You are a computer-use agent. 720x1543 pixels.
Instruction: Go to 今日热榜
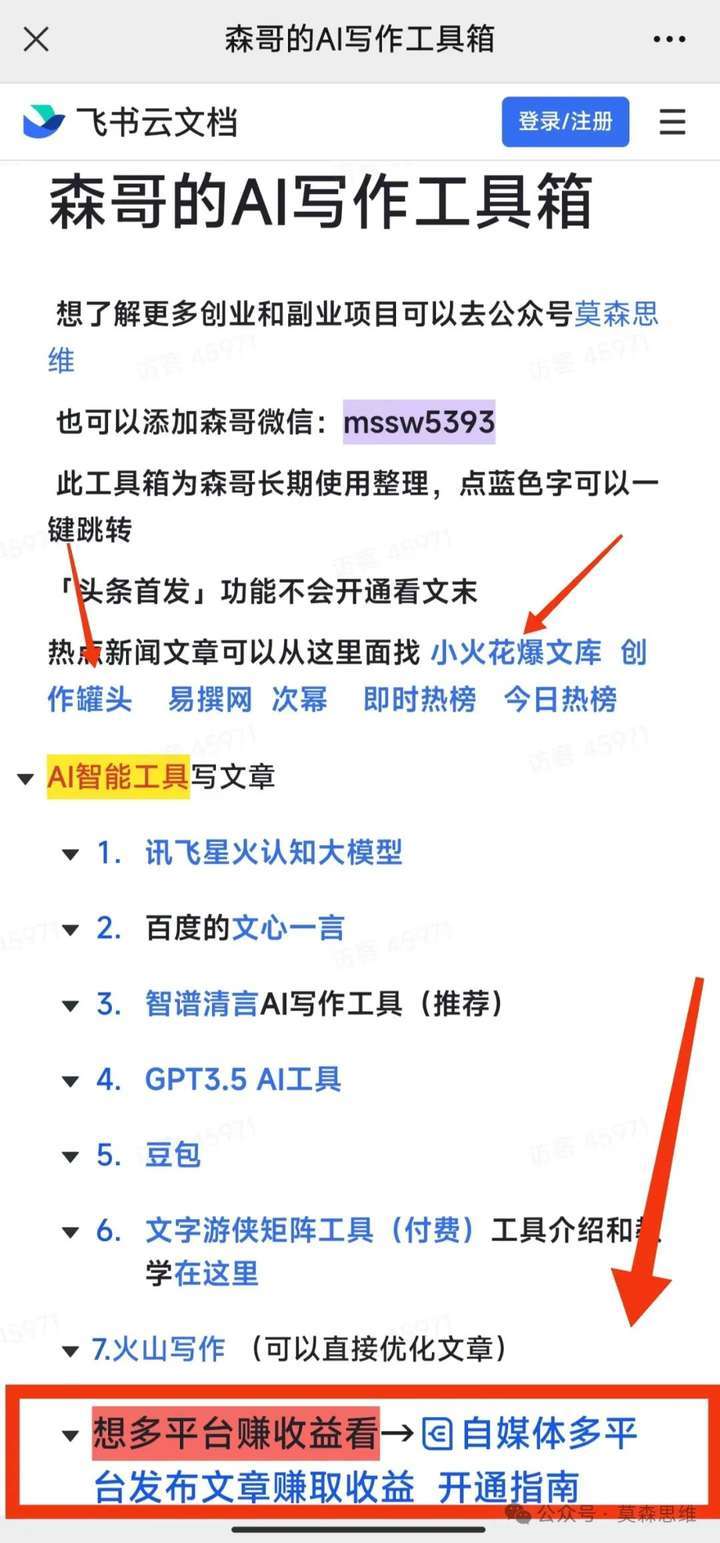(x=560, y=698)
